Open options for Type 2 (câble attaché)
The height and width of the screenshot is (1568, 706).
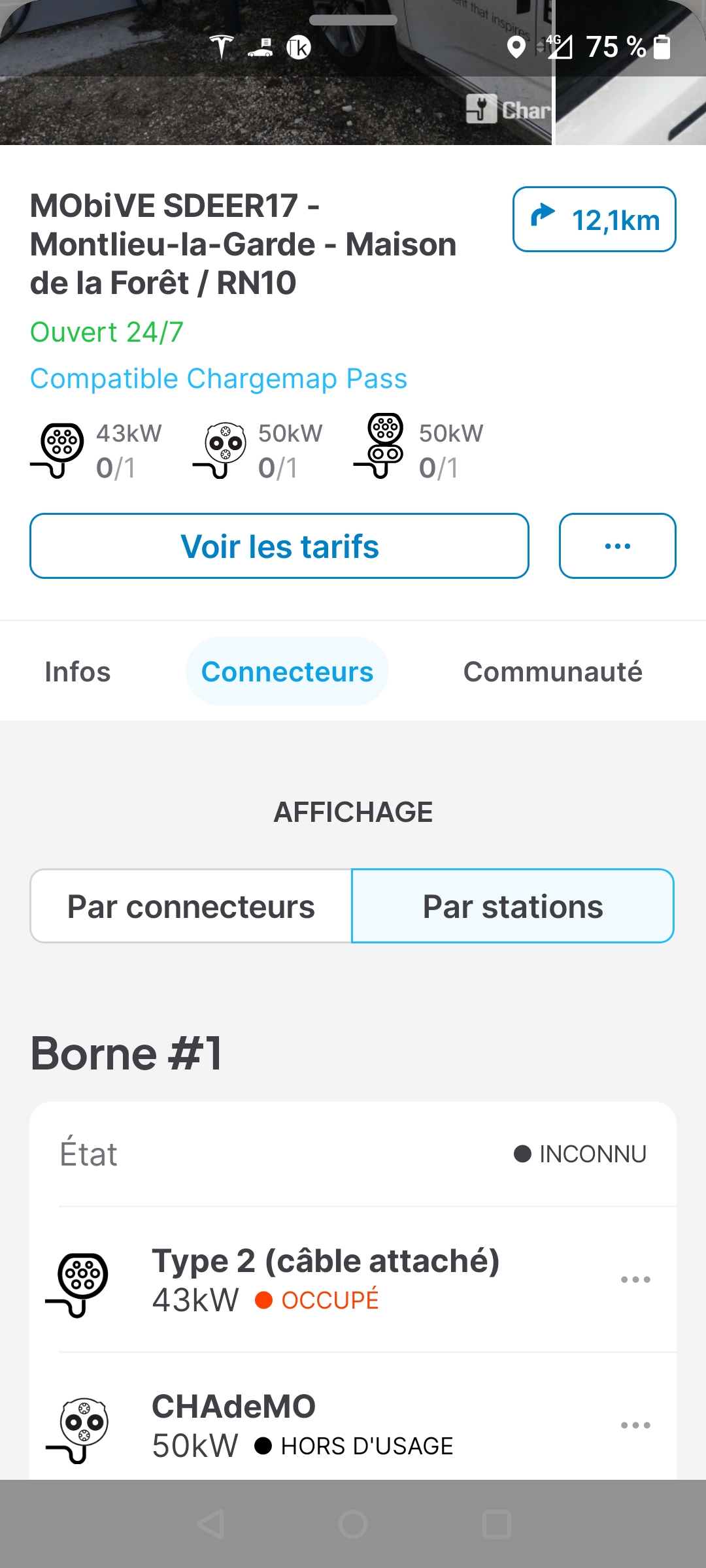pos(635,1279)
